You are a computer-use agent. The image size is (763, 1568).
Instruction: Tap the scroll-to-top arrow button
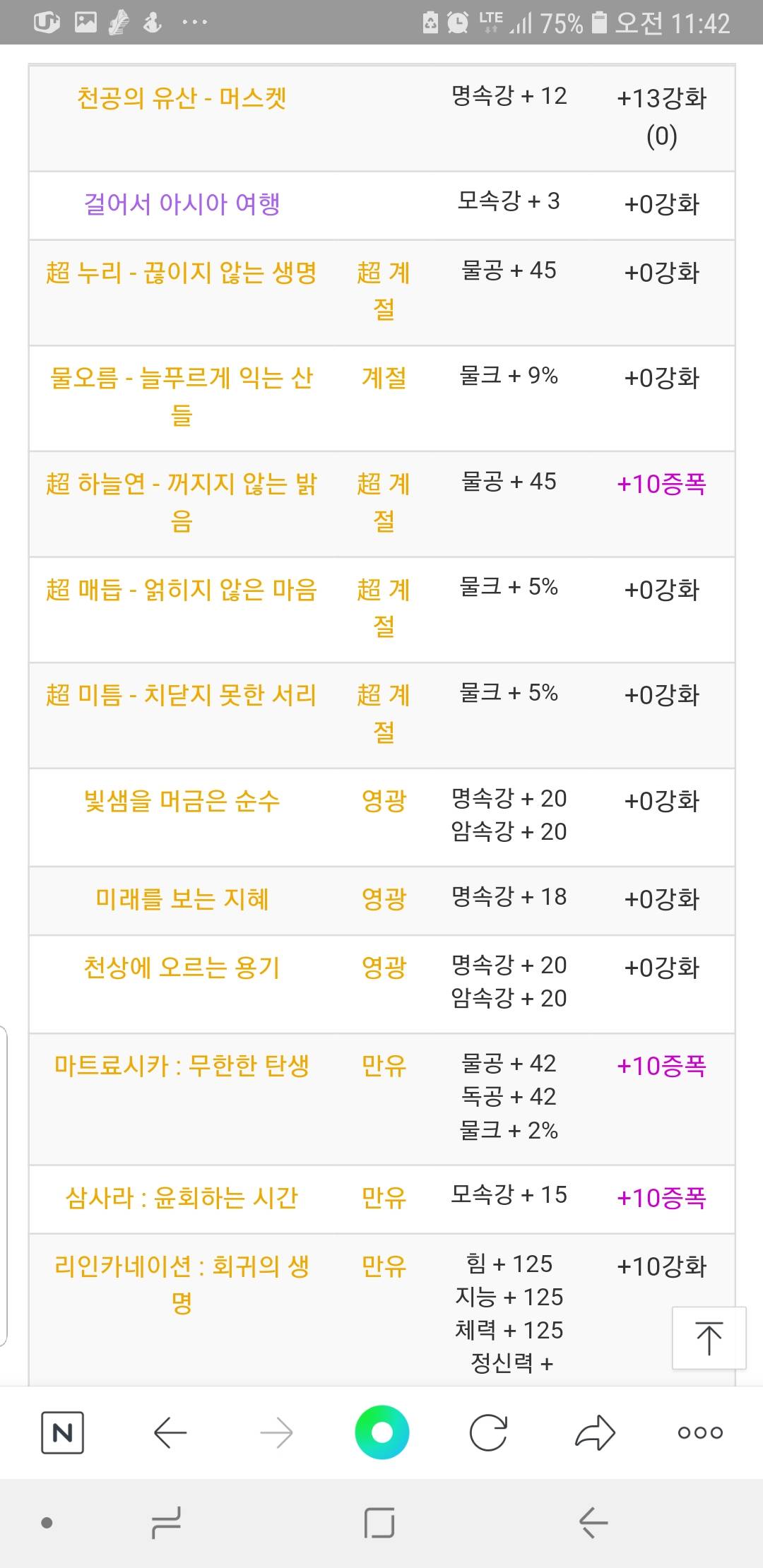(x=709, y=1338)
